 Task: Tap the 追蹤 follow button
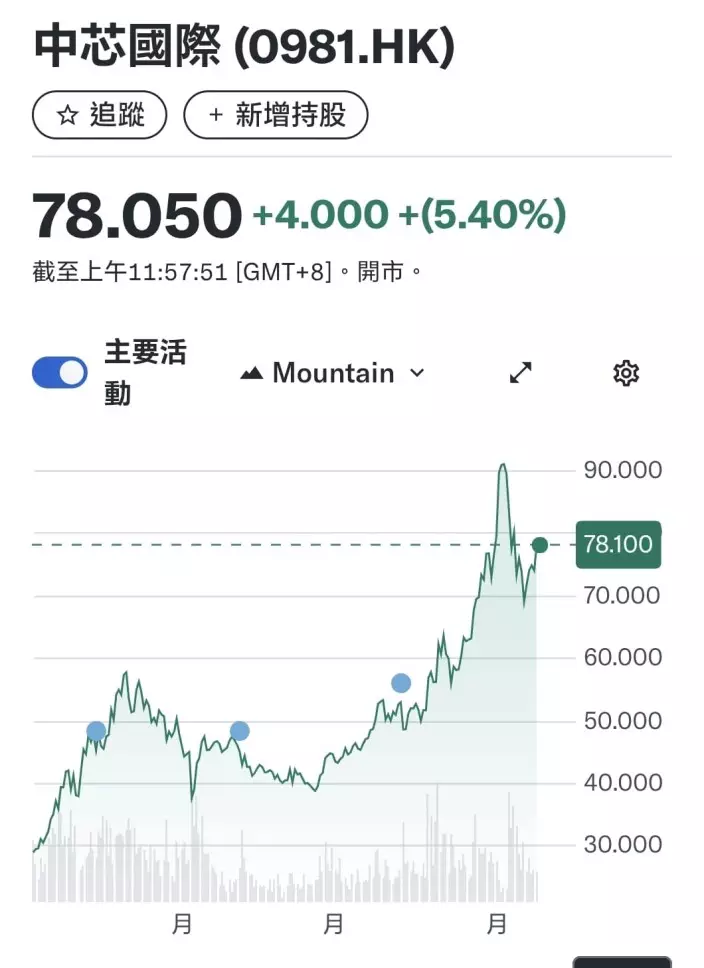point(100,115)
